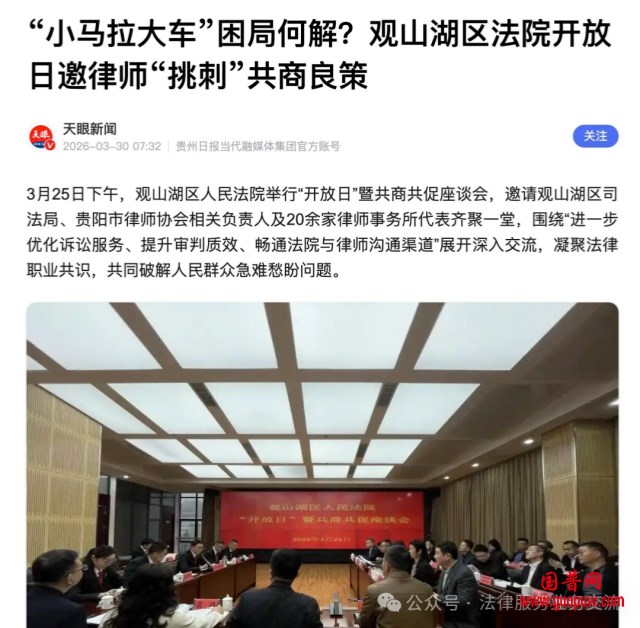Screen dimensions: 640x628
Task: Open the 天眼新闻 author name
Action: click(90, 128)
